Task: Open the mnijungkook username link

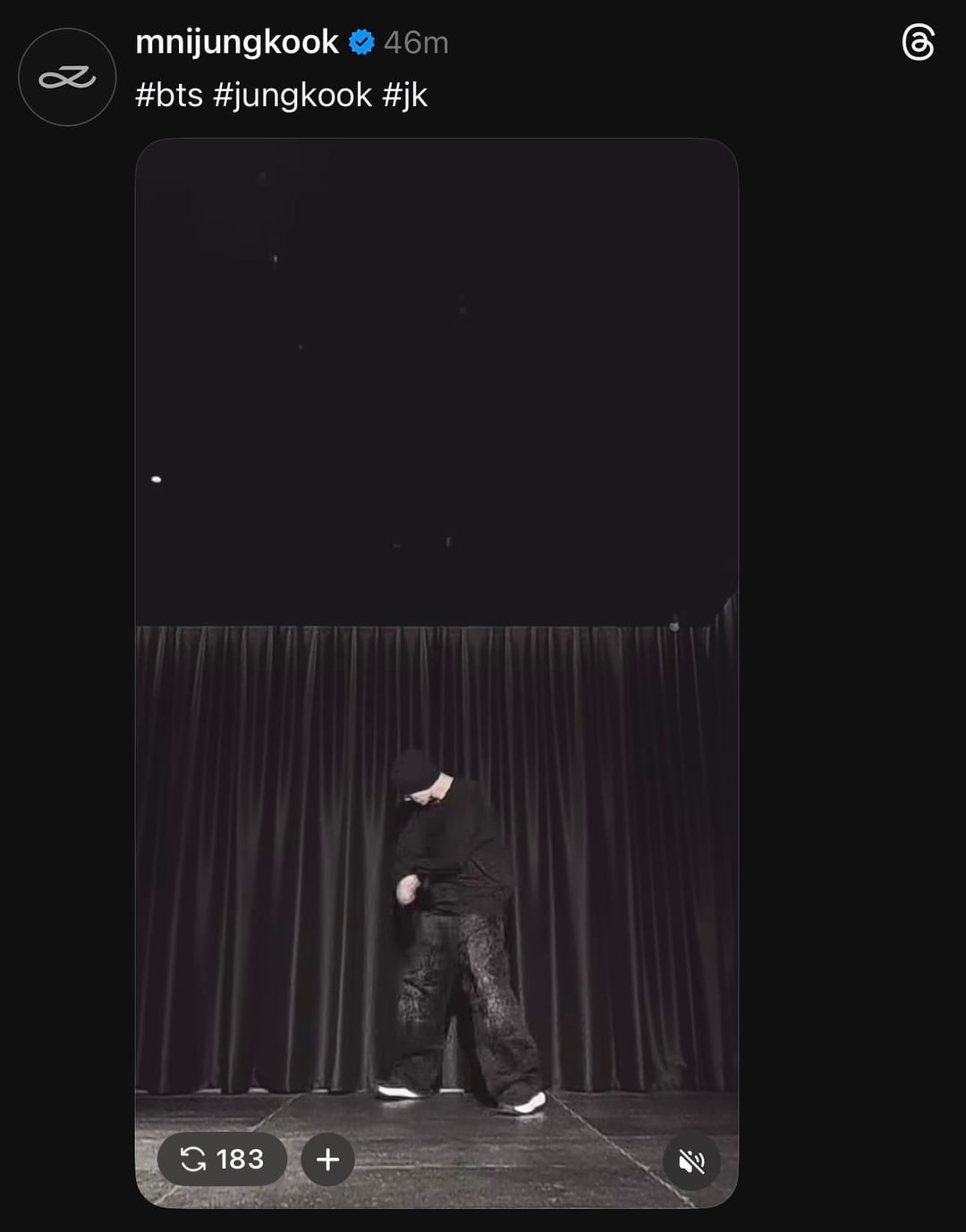Action: [237, 42]
